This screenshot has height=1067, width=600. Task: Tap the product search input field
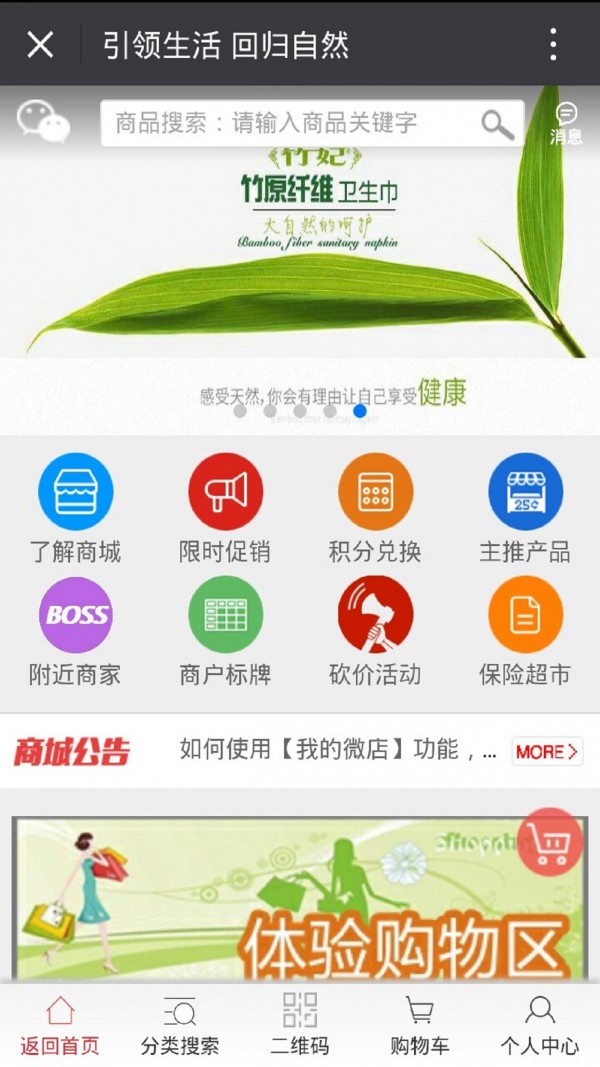(x=290, y=124)
